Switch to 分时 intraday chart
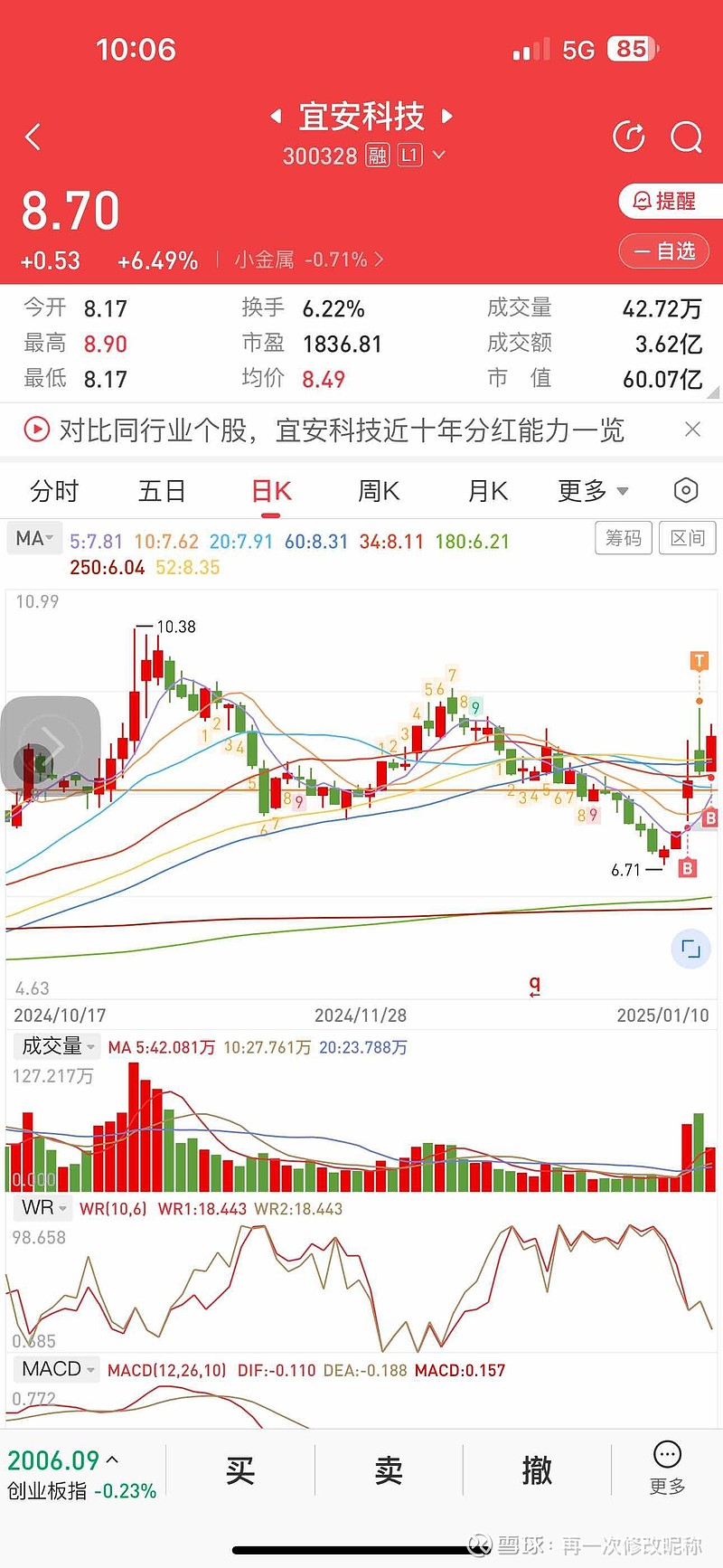Image resolution: width=723 pixels, height=1568 pixels. 54,491
